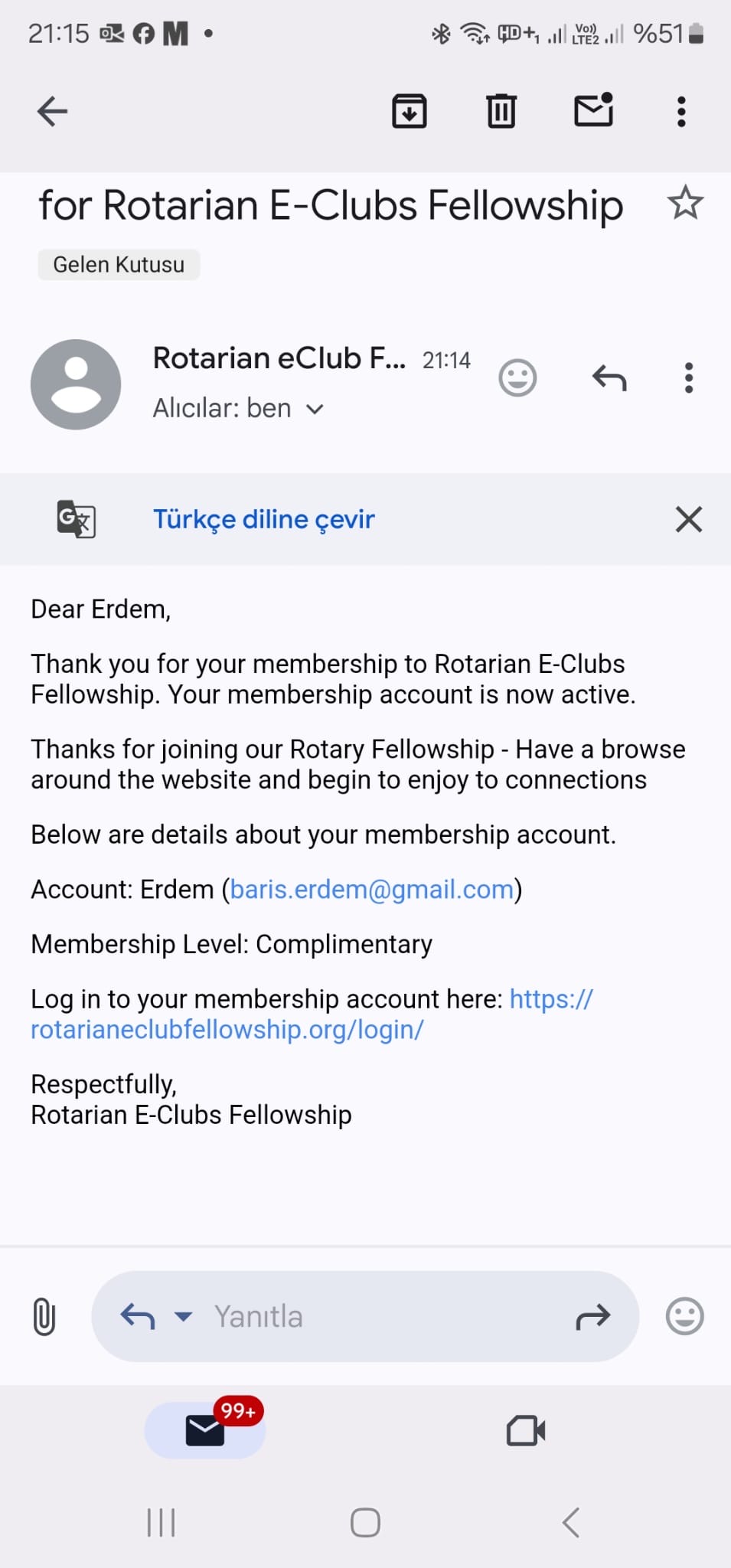This screenshot has width=731, height=1568.
Task: Archive this email
Action: (x=410, y=112)
